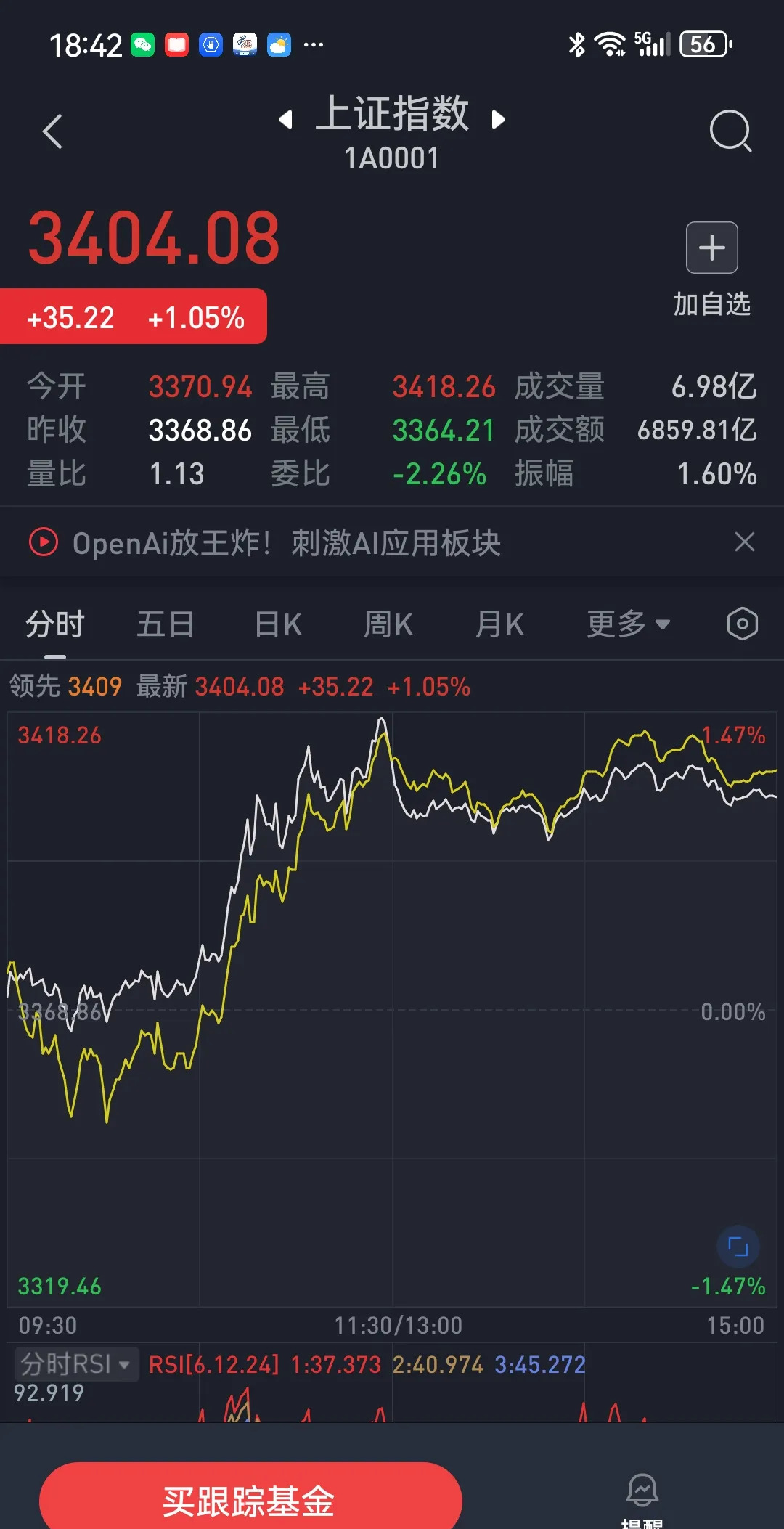Select the RSI value 1:37.373
The width and height of the screenshot is (784, 1529).
pos(335,1363)
